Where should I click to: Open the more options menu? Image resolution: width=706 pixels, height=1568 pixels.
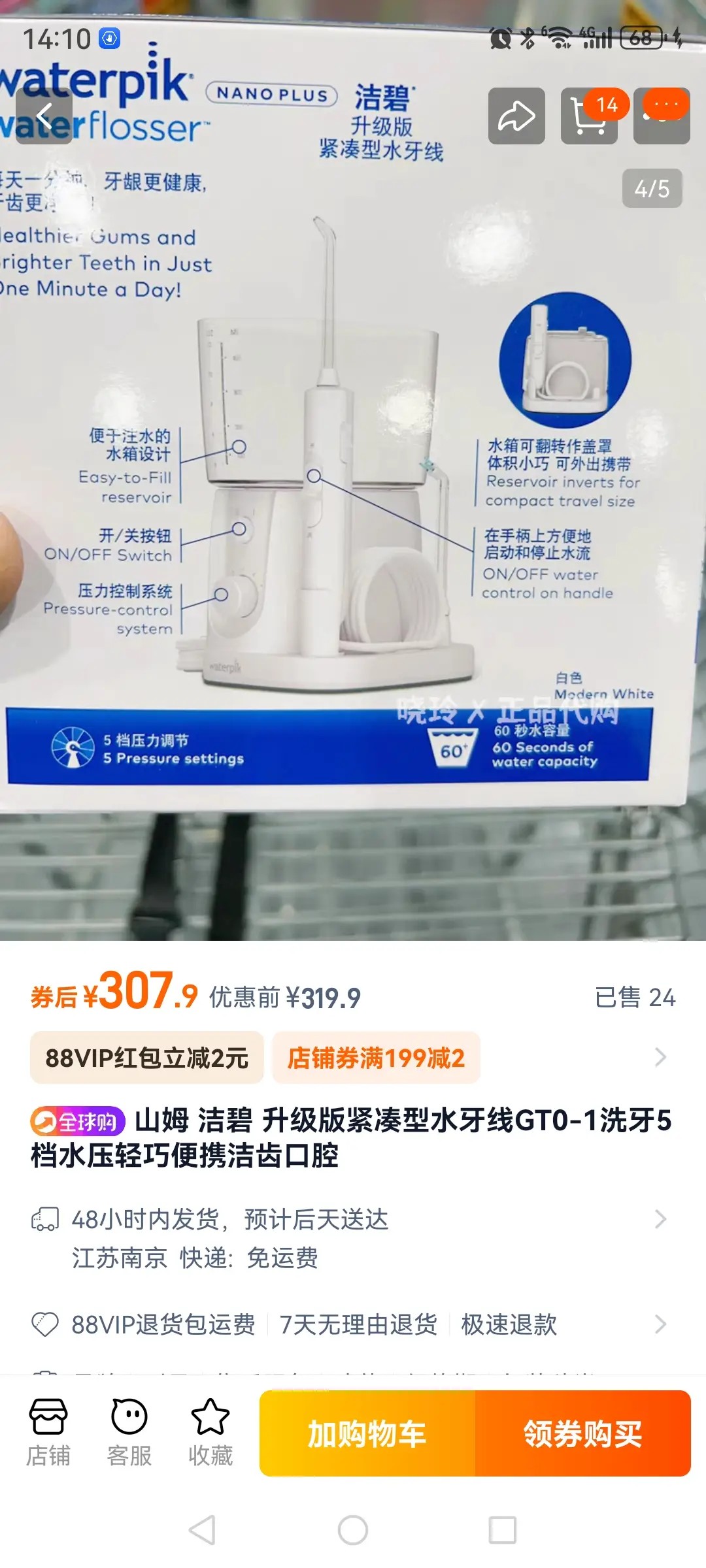[x=662, y=116]
